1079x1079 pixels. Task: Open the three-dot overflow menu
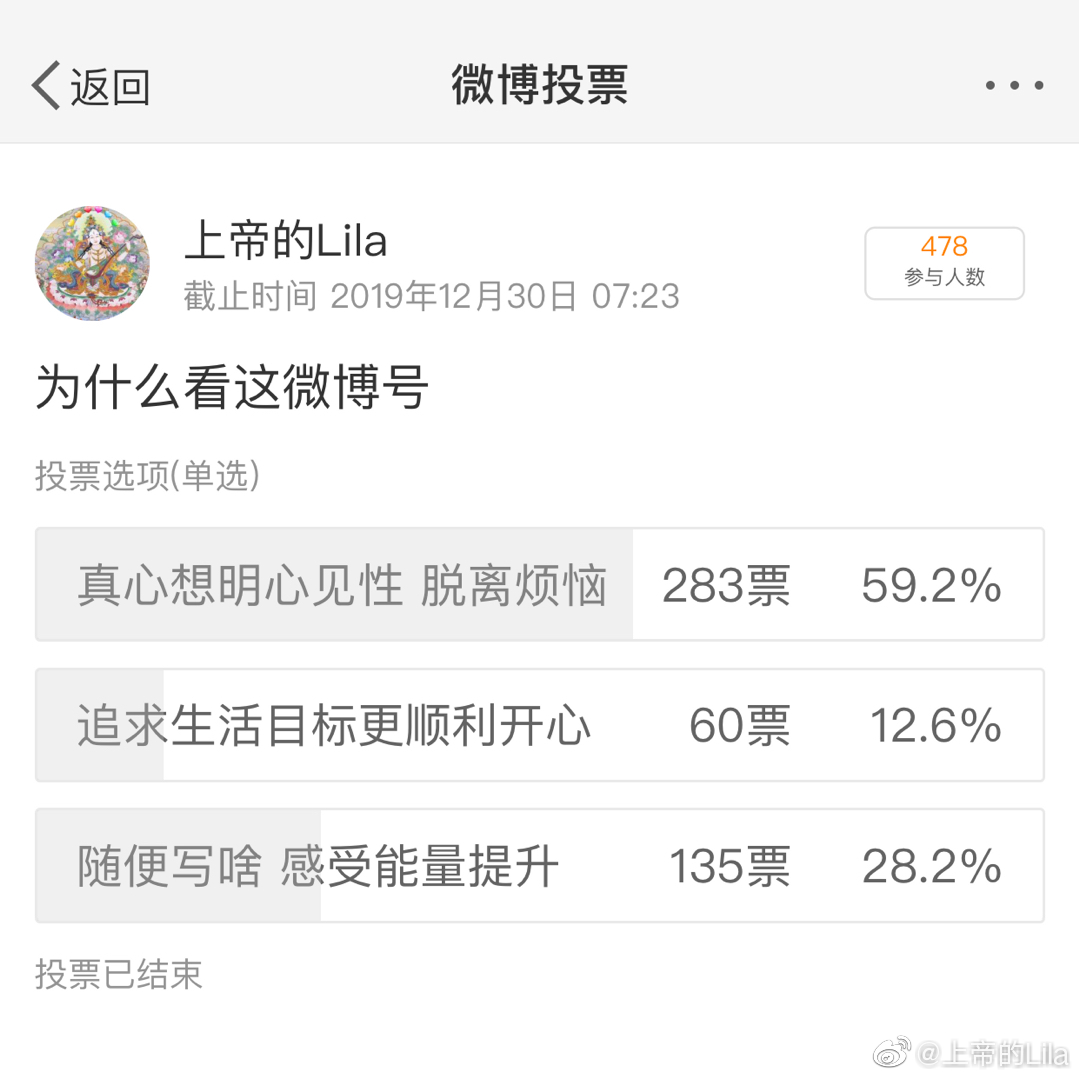pyautogui.click(x=1014, y=86)
